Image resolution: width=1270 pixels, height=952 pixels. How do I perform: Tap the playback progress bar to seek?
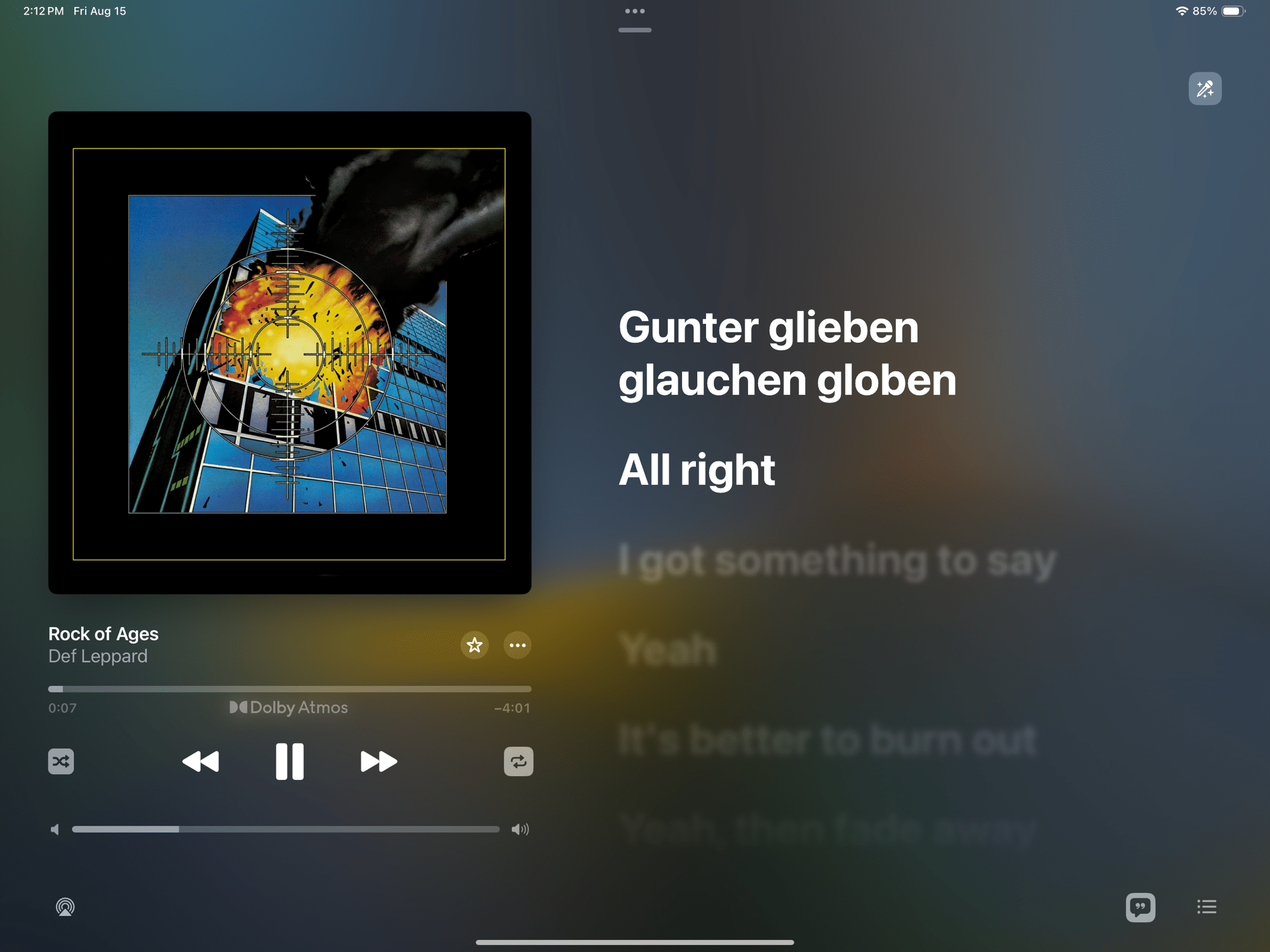[x=290, y=689]
